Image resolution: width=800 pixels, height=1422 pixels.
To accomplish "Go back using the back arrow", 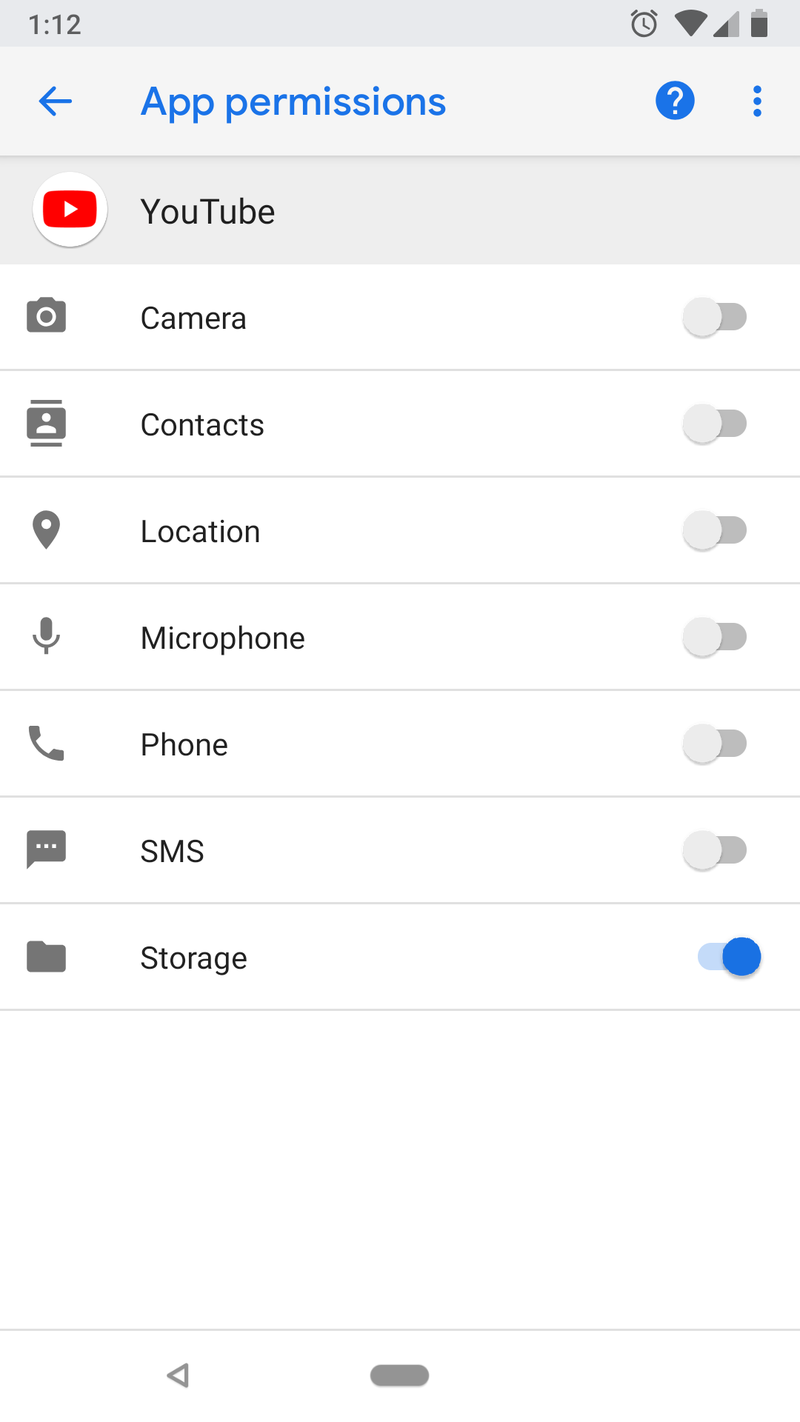I will 55,101.
